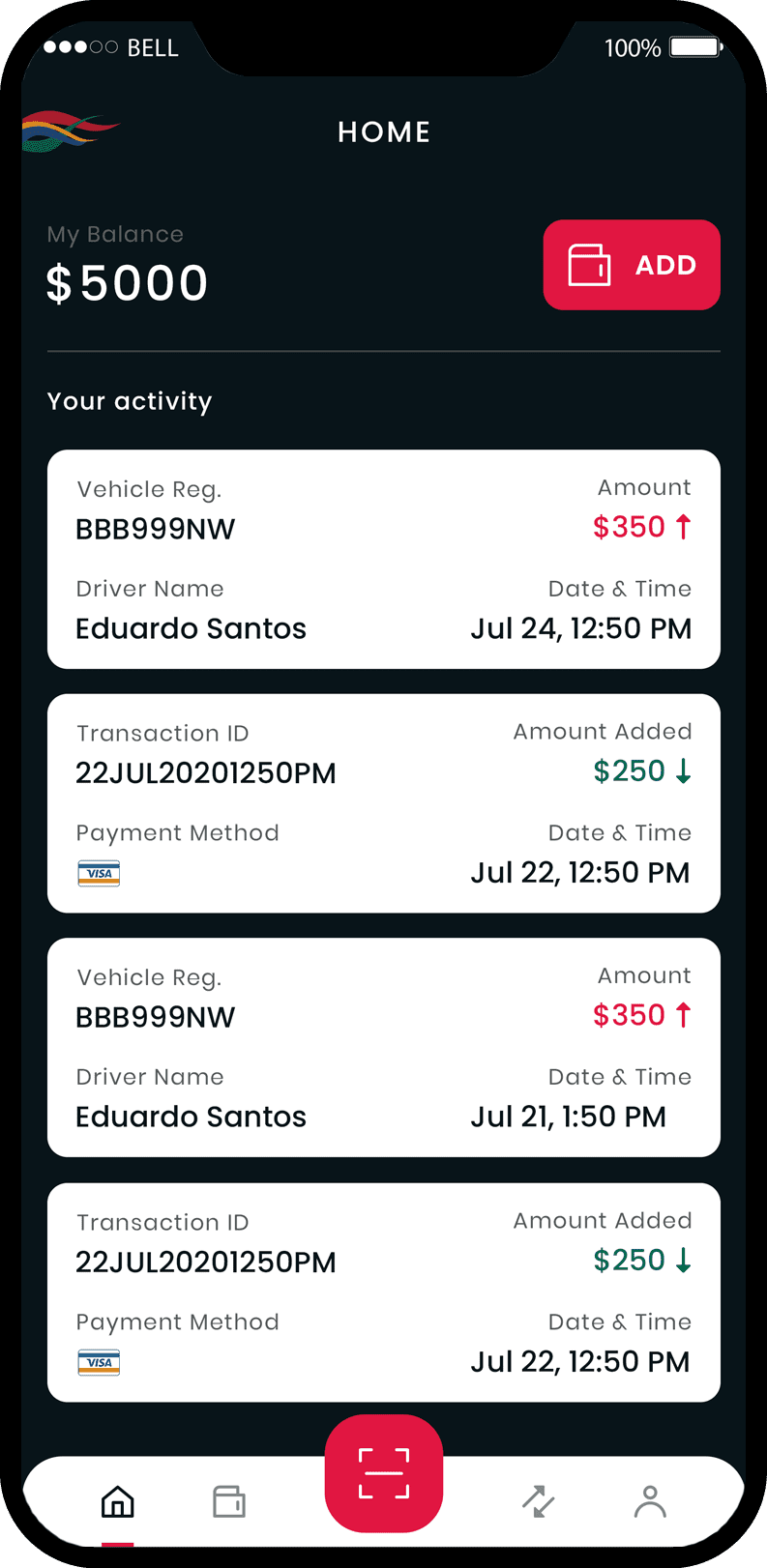The width and height of the screenshot is (767, 1568).
Task: Click the app logo at top left
Action: [x=72, y=129]
